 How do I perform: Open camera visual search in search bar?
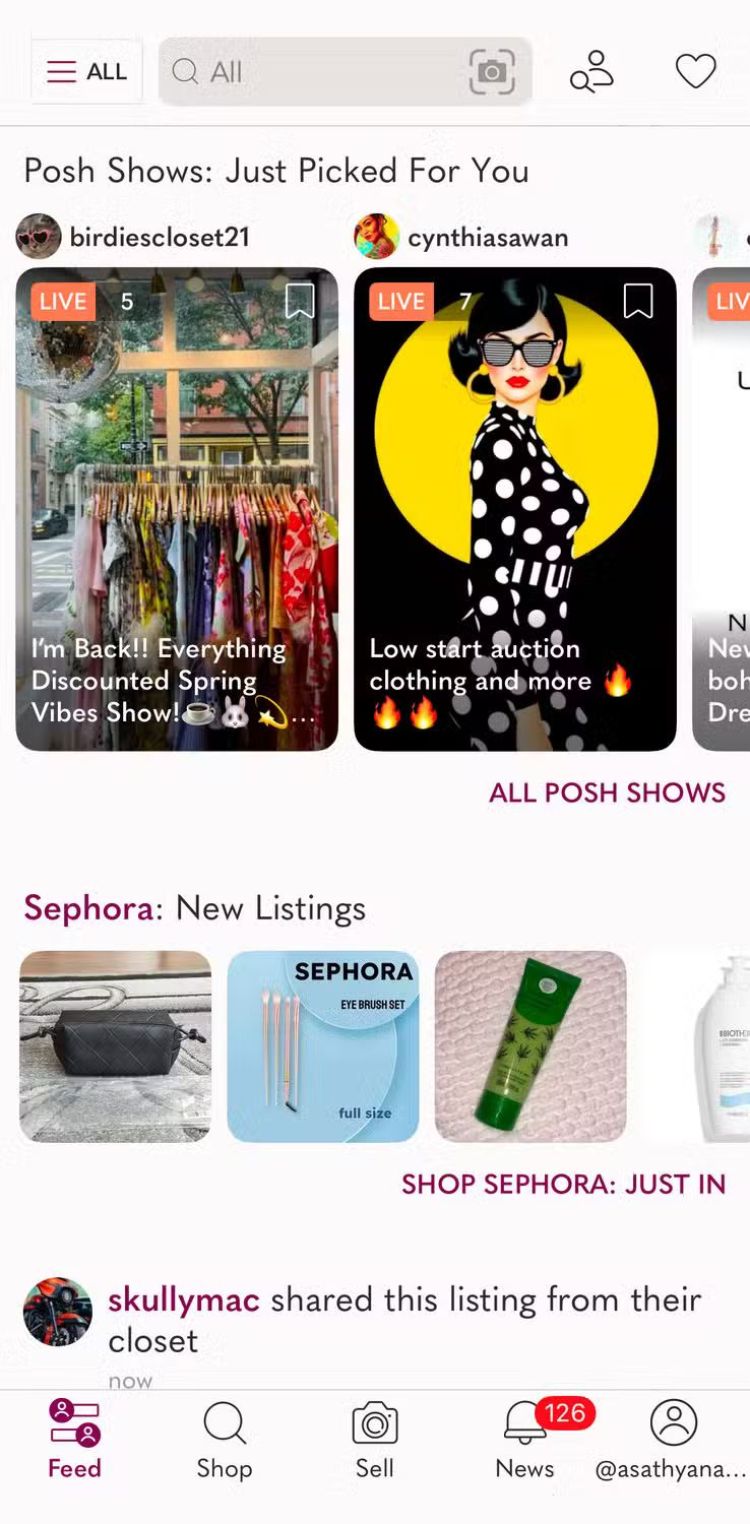[x=492, y=72]
